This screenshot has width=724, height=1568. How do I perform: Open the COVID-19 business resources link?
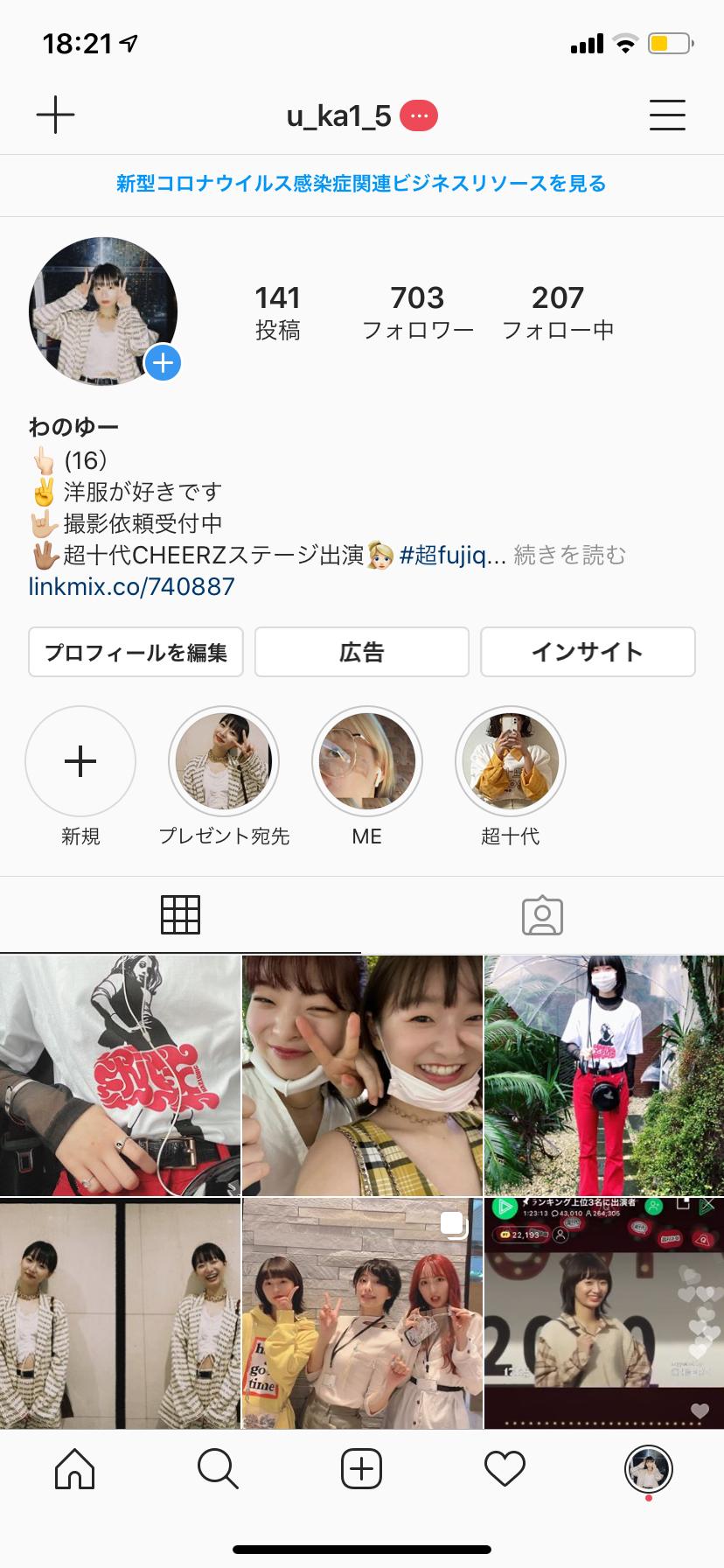pyautogui.click(x=361, y=184)
